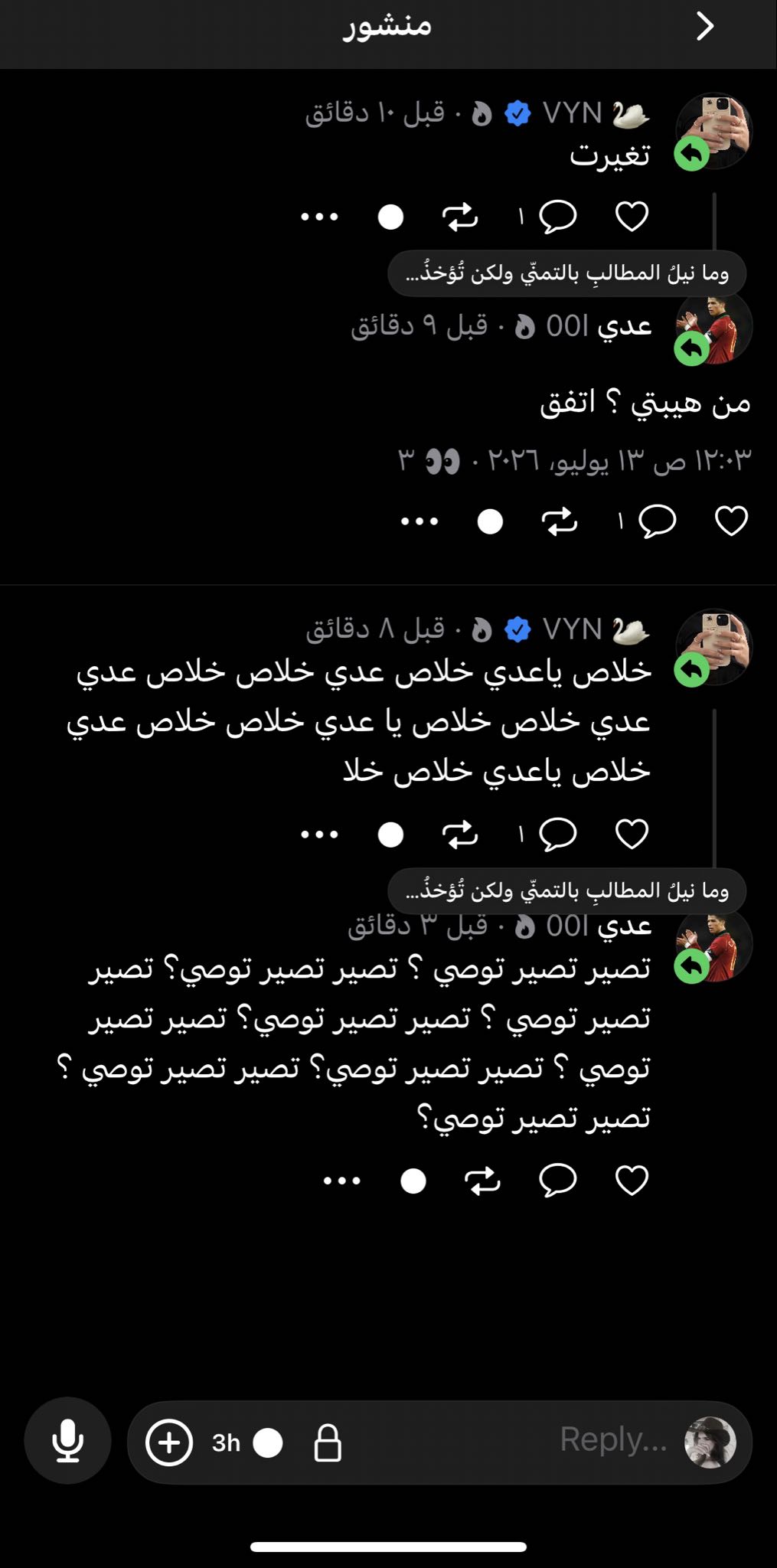Comment on the تصير توصي reply
The image size is (777, 1568).
tap(557, 1181)
